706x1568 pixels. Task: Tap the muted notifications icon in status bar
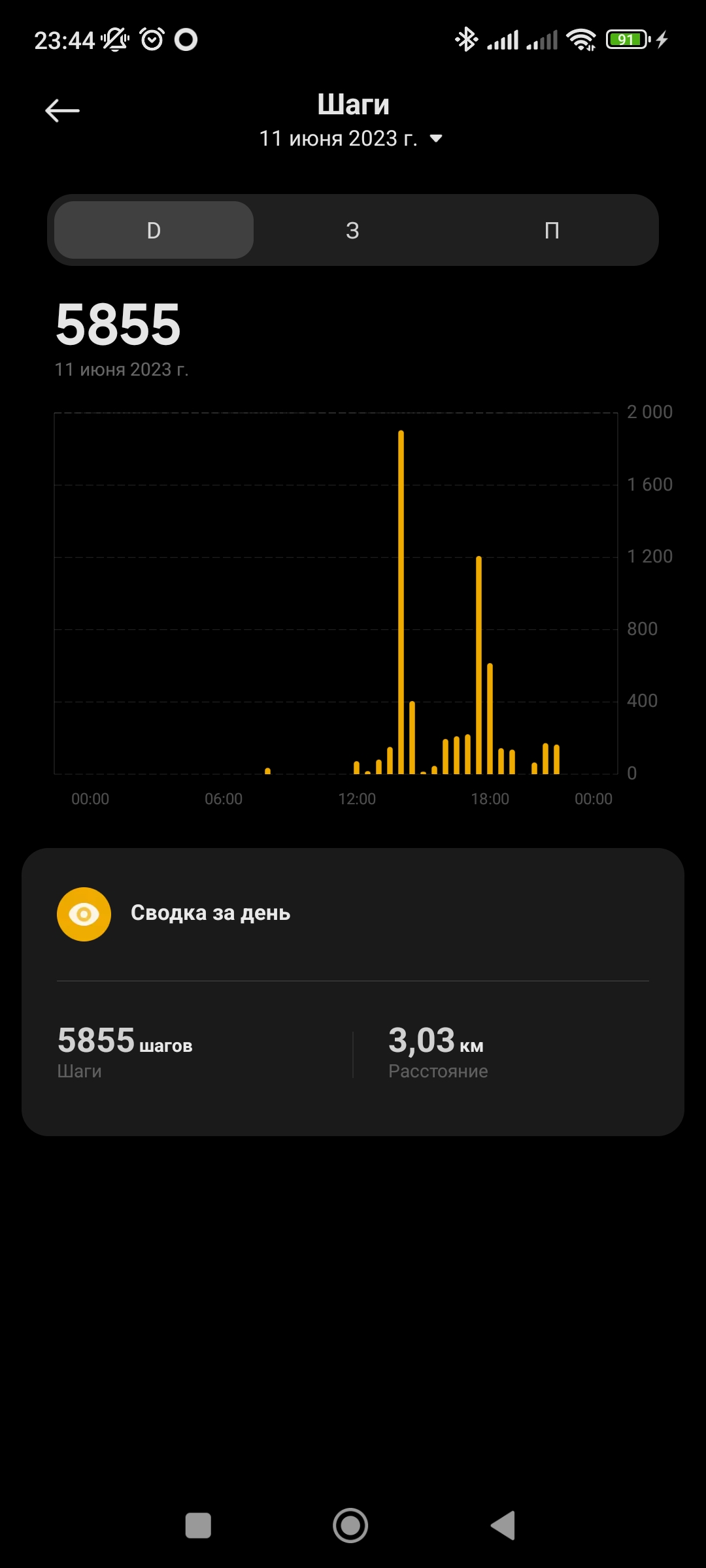pyautogui.click(x=114, y=39)
